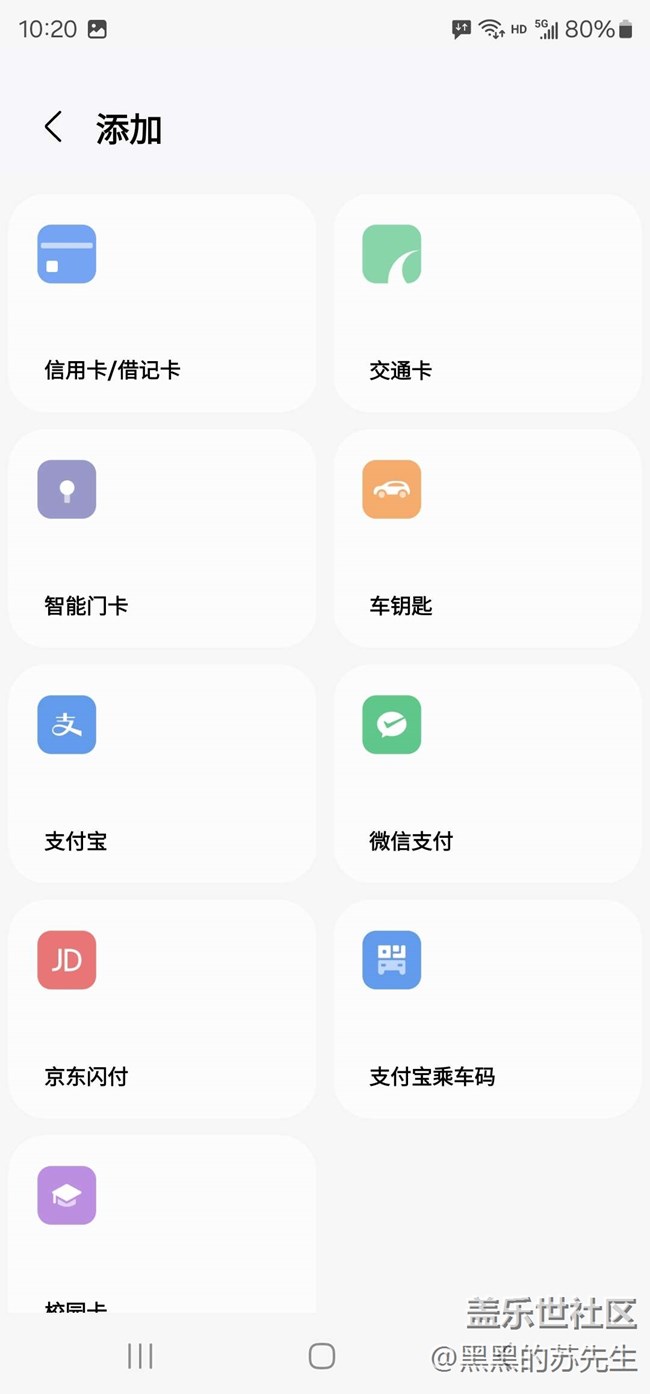
Task: Choose the 车钥匙 option
Action: click(487, 538)
